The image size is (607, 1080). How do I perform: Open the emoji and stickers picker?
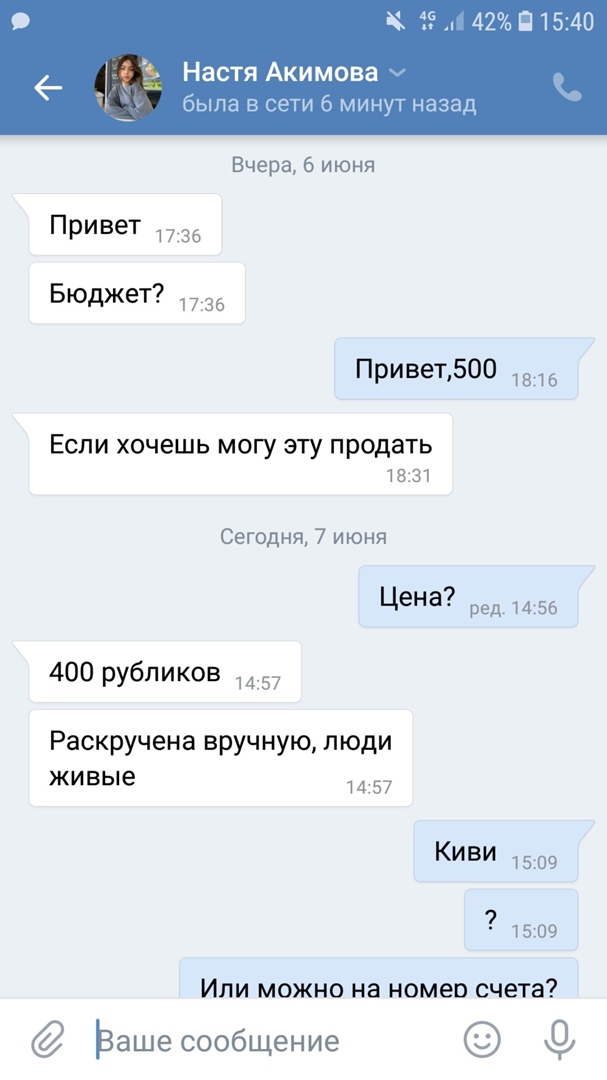[x=482, y=1040]
